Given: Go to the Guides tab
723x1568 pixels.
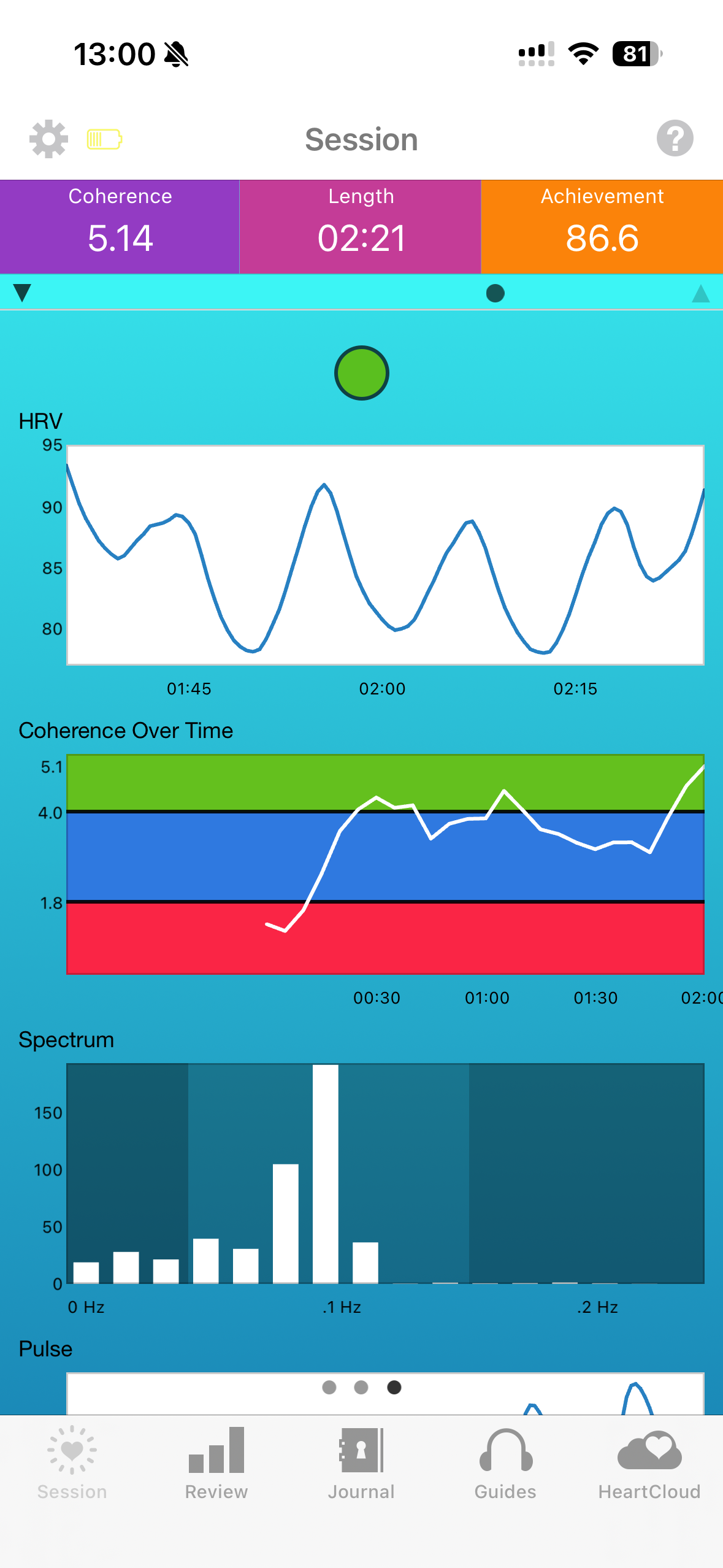Looking at the screenshot, I should click(x=505, y=1463).
